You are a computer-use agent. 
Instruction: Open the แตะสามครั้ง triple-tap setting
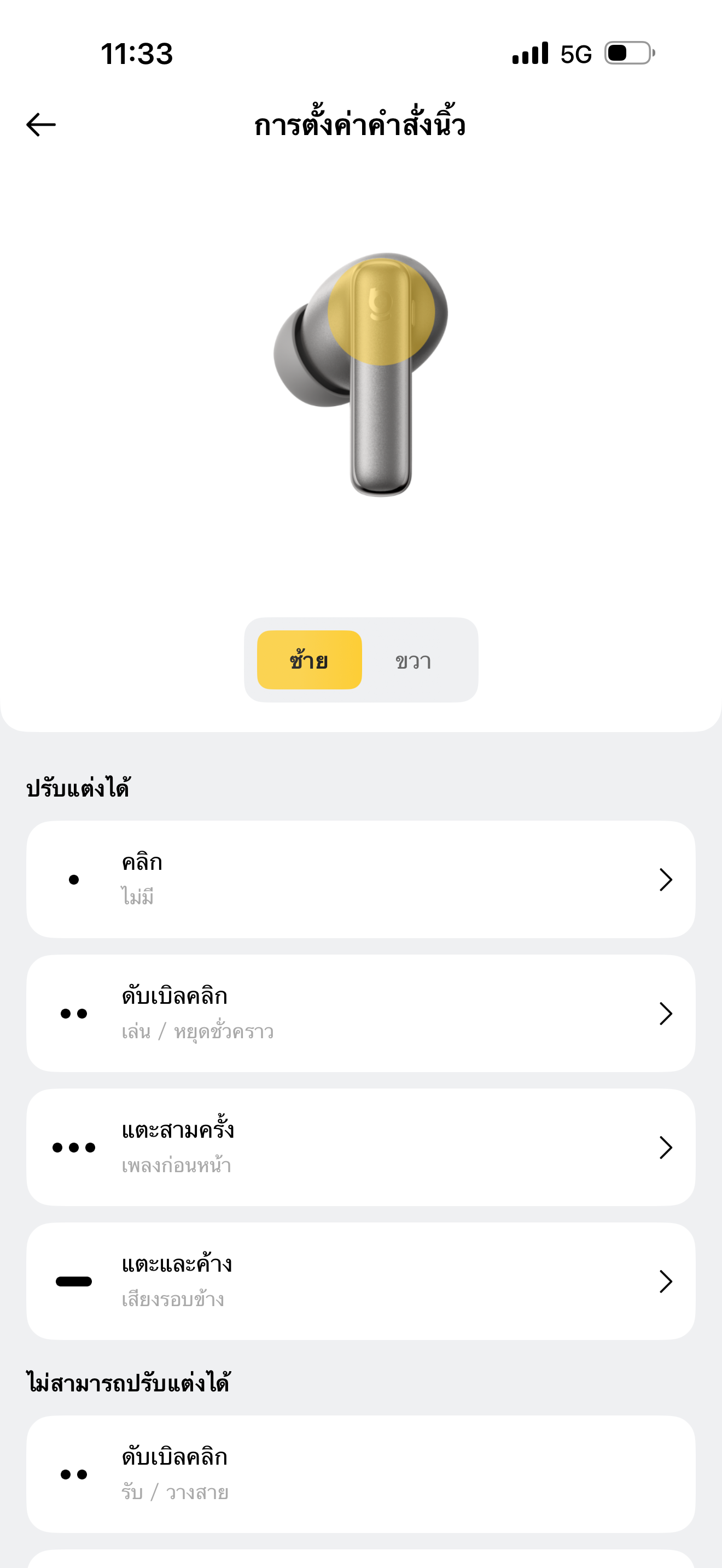click(x=360, y=1147)
